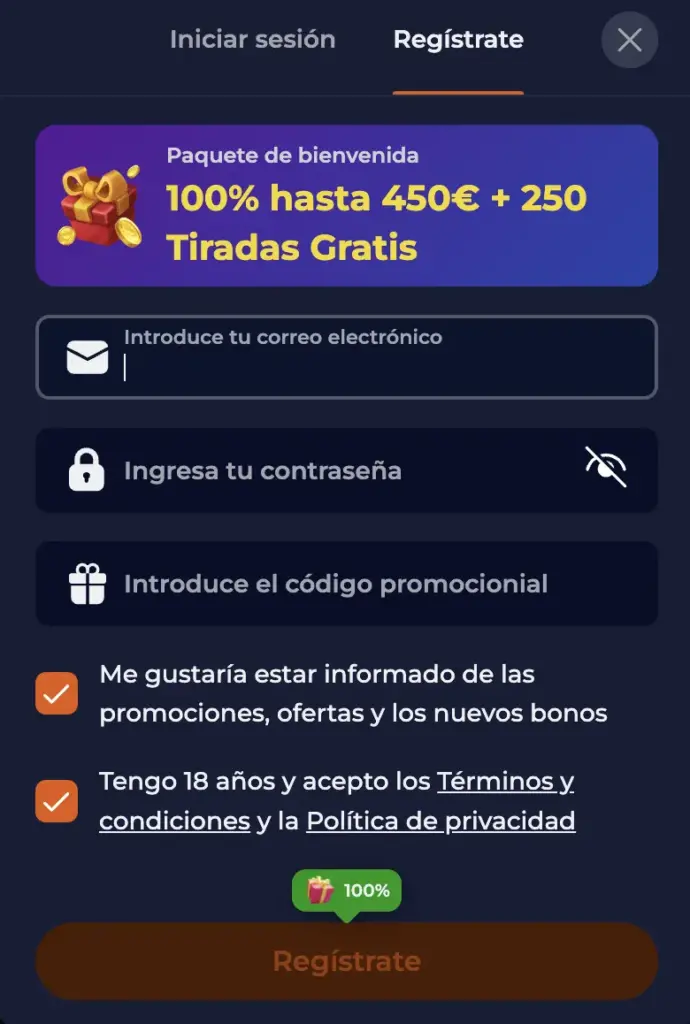Screen dimensions: 690x1024
Task: Select the Regístrate tab
Action: [x=458, y=40]
